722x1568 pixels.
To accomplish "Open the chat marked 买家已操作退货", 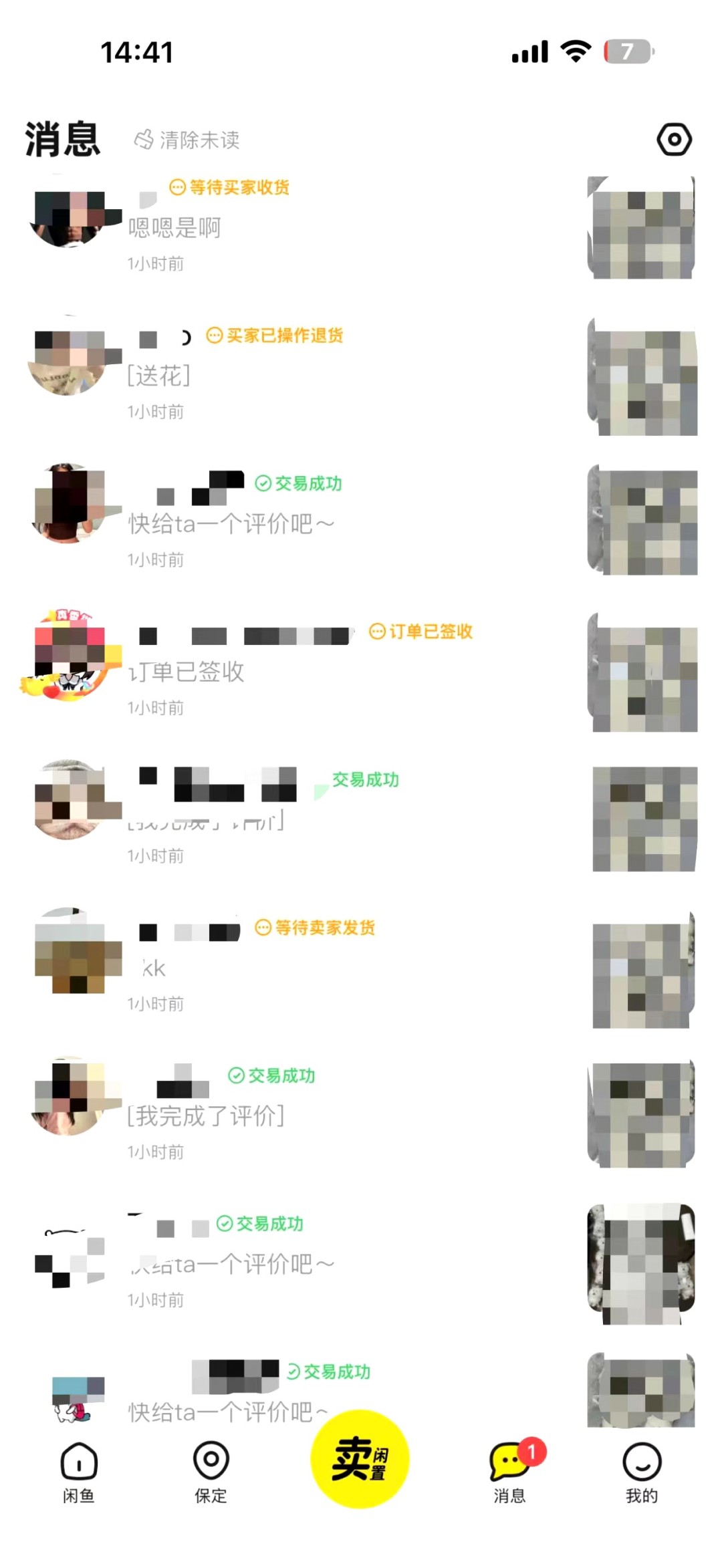I will click(x=301, y=374).
